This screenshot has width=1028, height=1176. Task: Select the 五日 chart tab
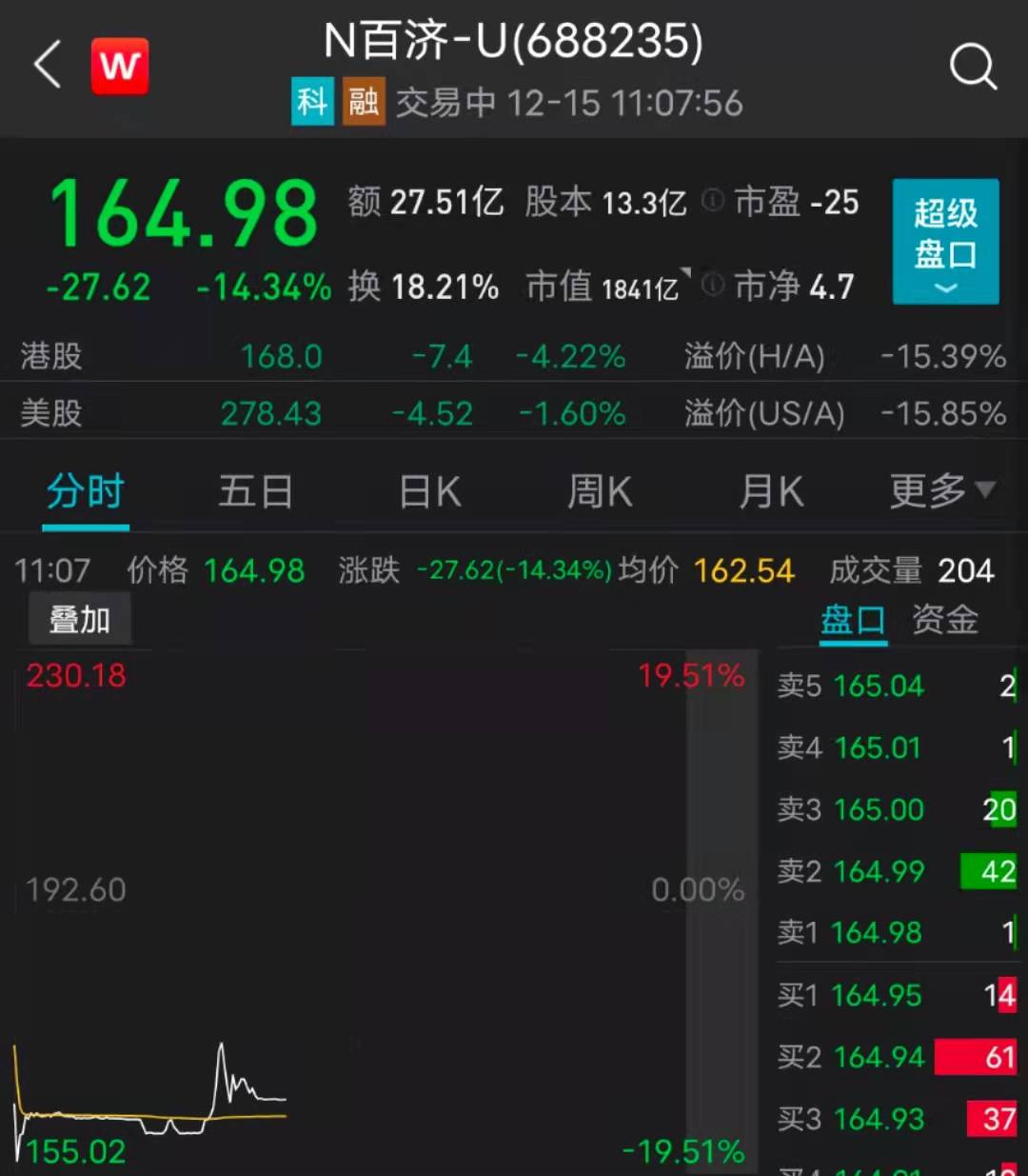[x=255, y=490]
